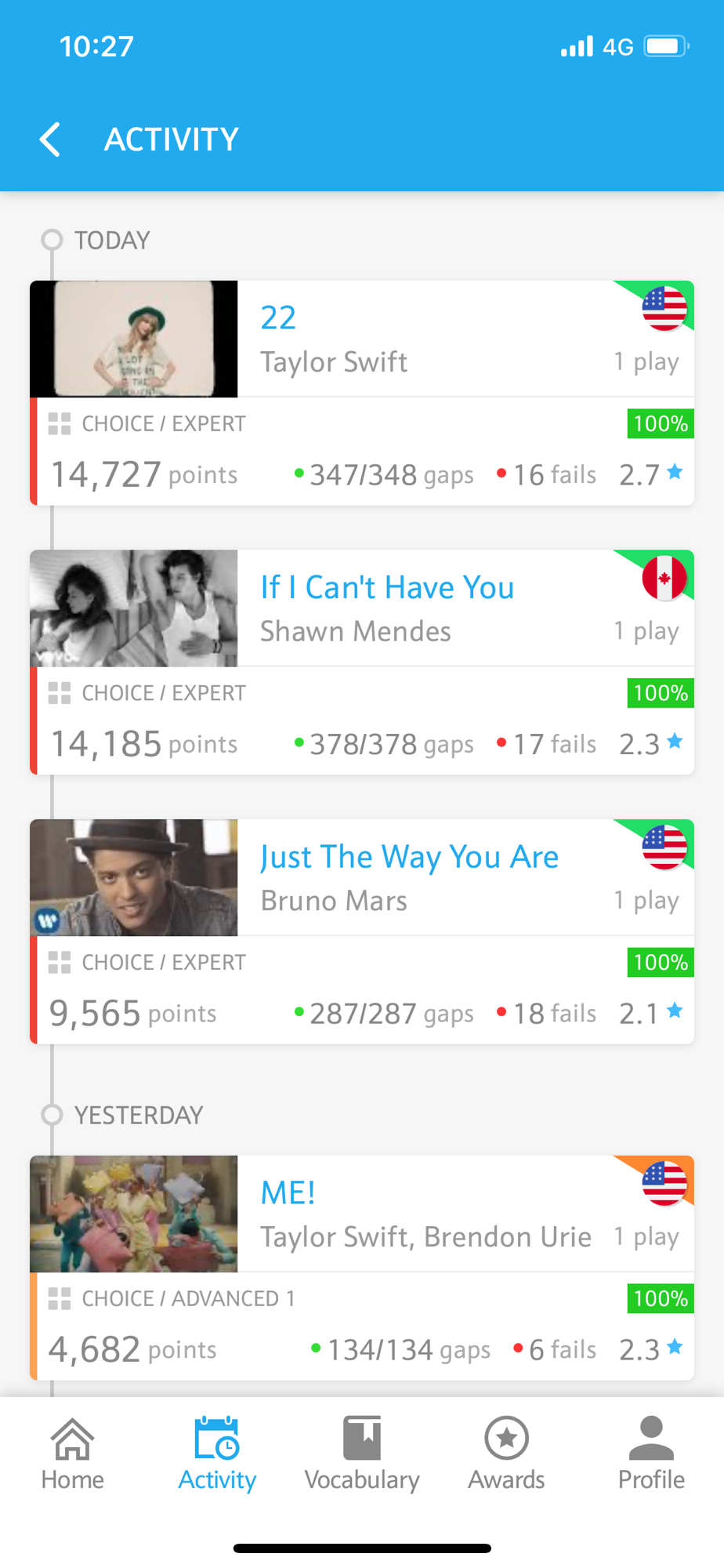Screen dimensions: 724x1568
Task: Go to the Awards tab
Action: click(x=506, y=1454)
